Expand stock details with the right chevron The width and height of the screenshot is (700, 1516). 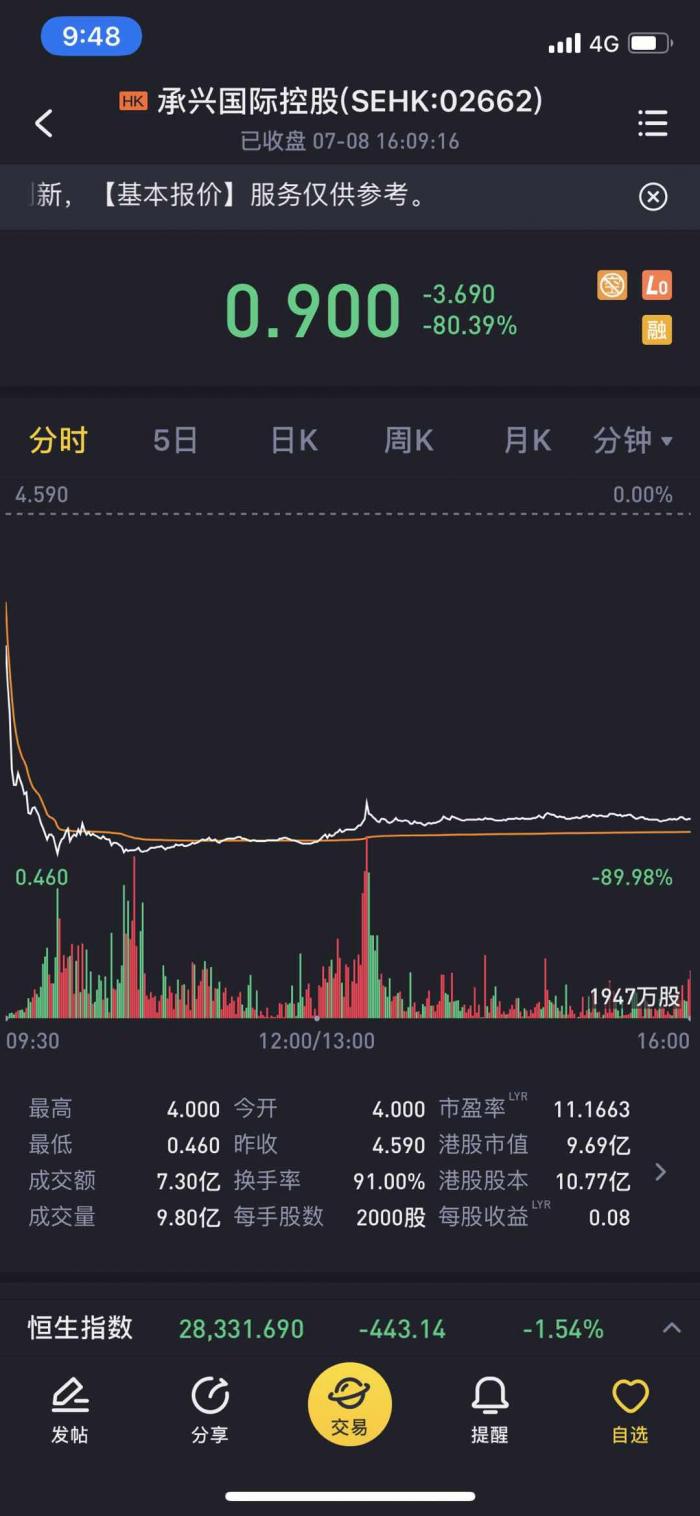[x=660, y=1172]
